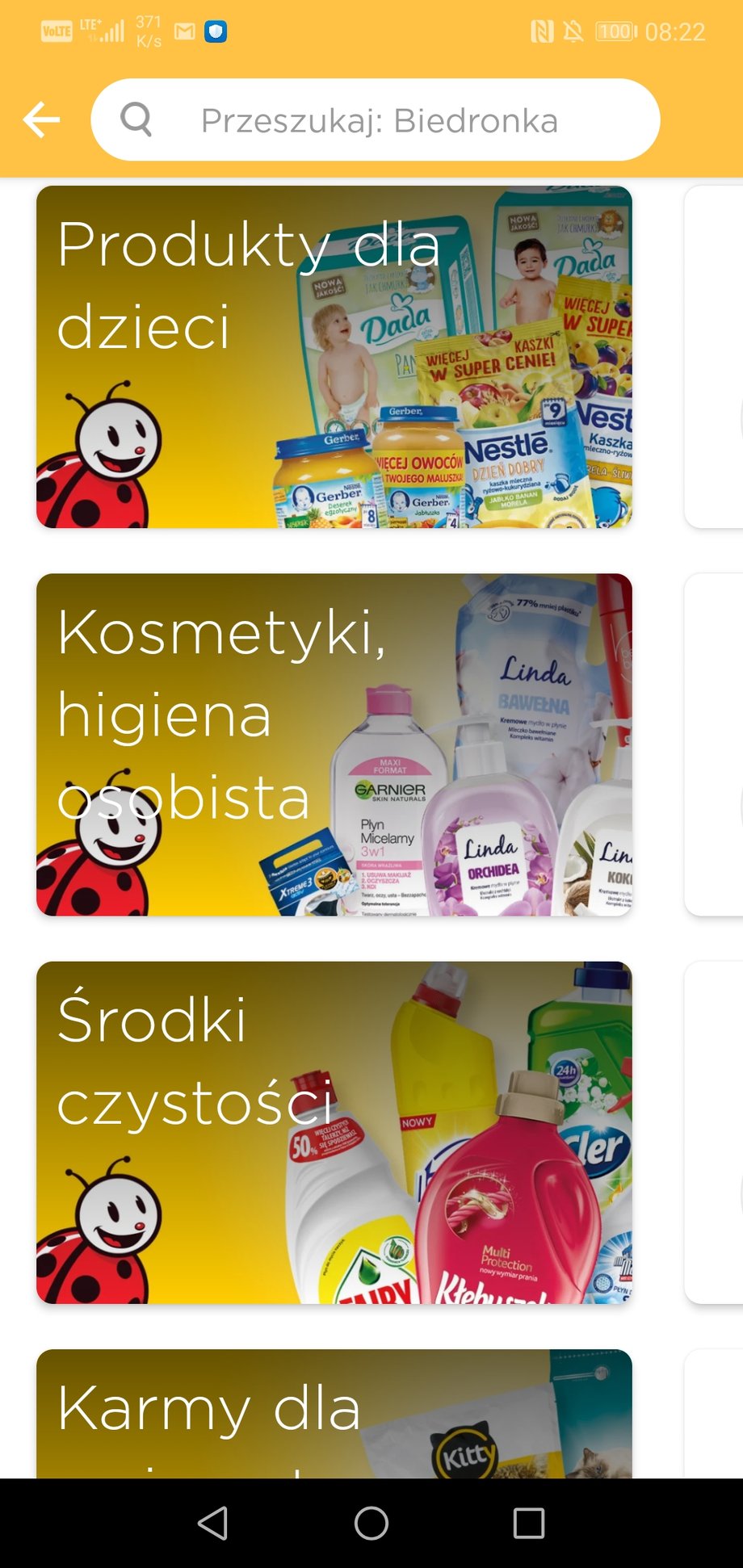Open the recent apps overview
Image resolution: width=743 pixels, height=1568 pixels.
point(529,1524)
